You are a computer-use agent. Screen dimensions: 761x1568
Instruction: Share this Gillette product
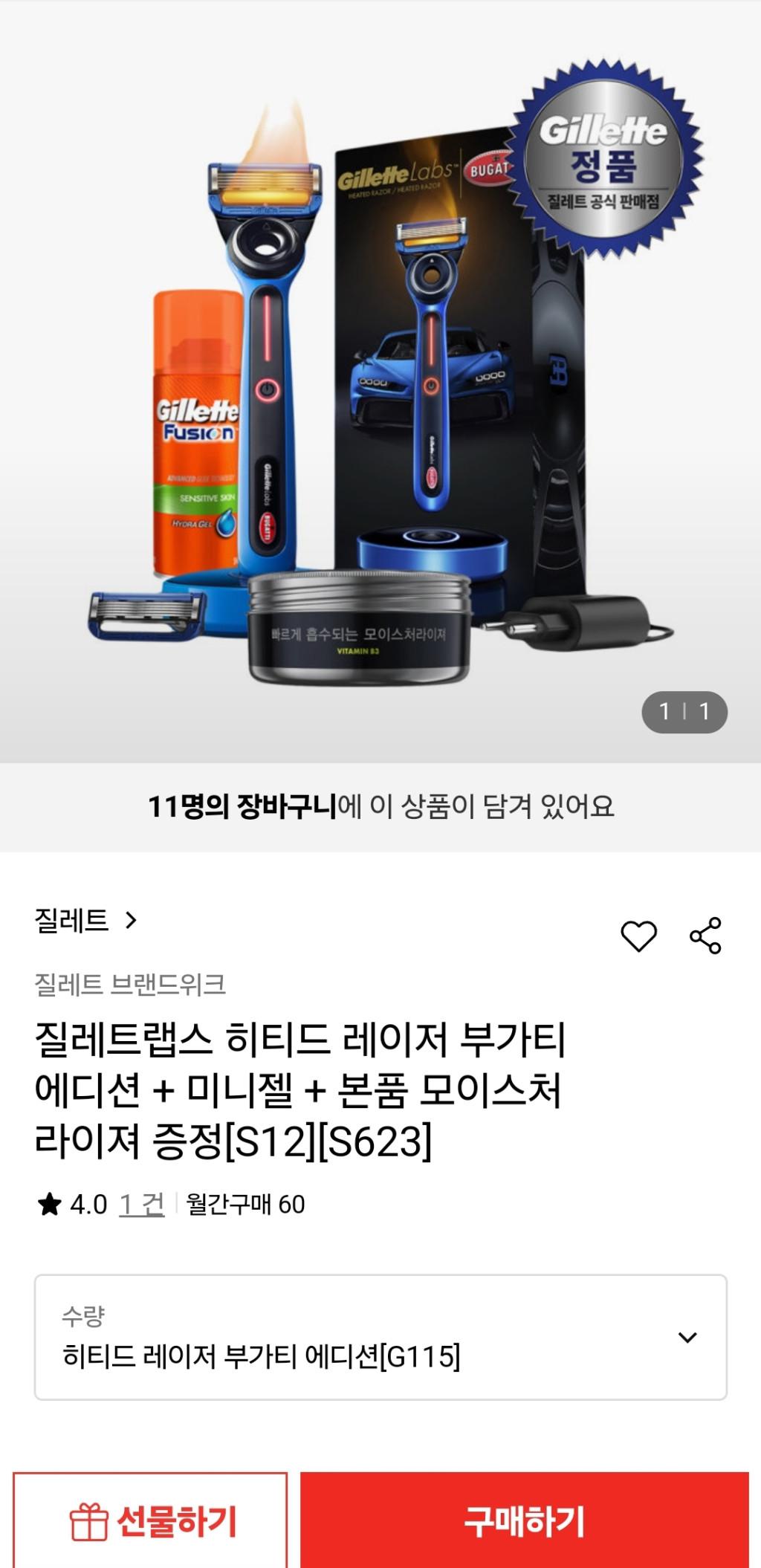(x=705, y=936)
